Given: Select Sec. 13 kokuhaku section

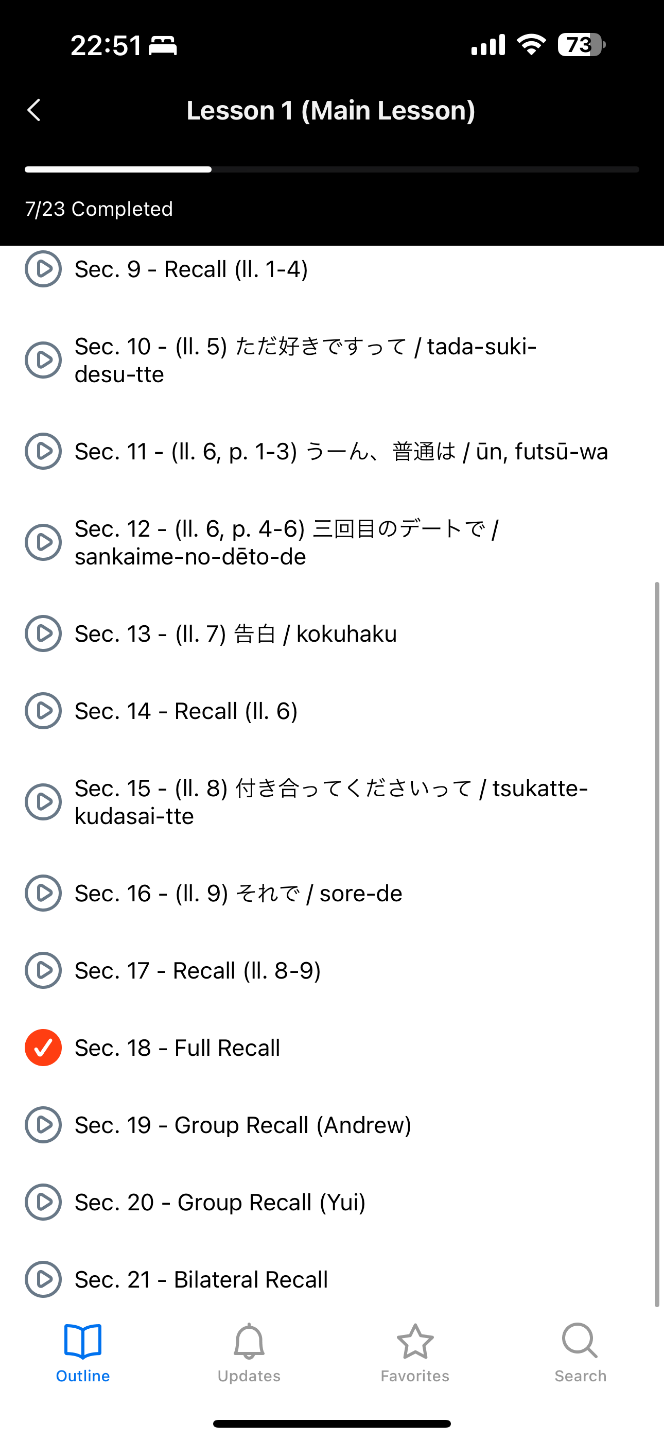Looking at the screenshot, I should click(x=235, y=634).
